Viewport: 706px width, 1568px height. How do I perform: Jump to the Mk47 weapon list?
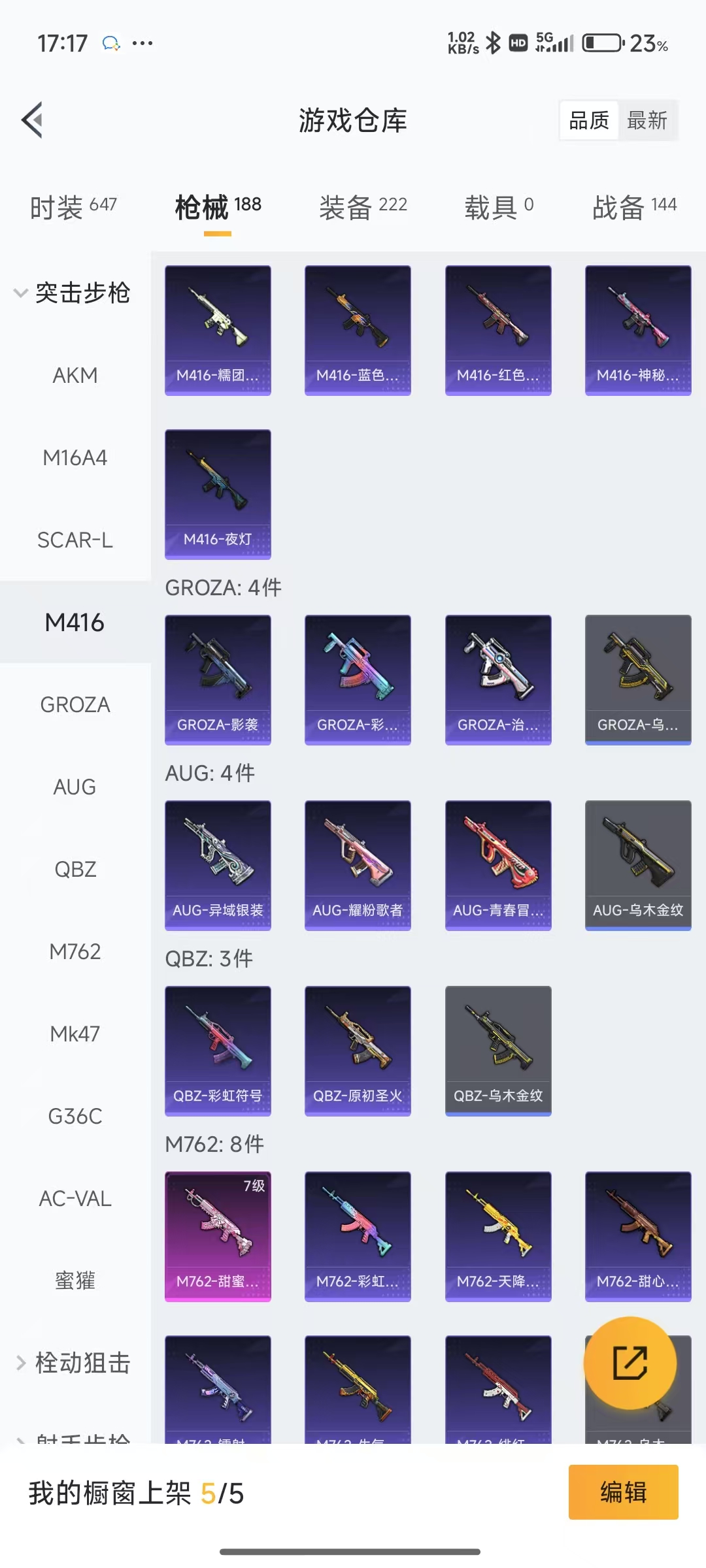pyautogui.click(x=75, y=1034)
